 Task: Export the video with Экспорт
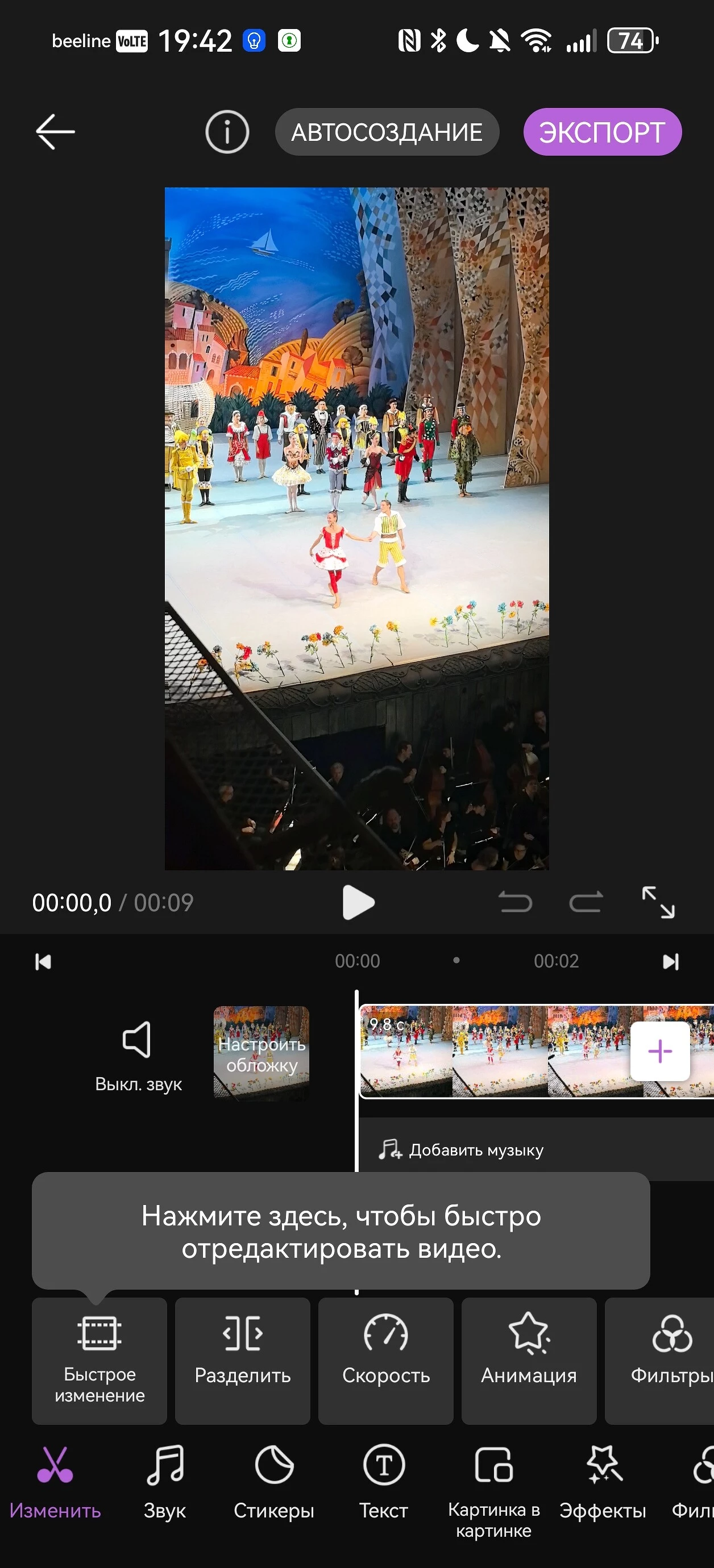pos(602,131)
